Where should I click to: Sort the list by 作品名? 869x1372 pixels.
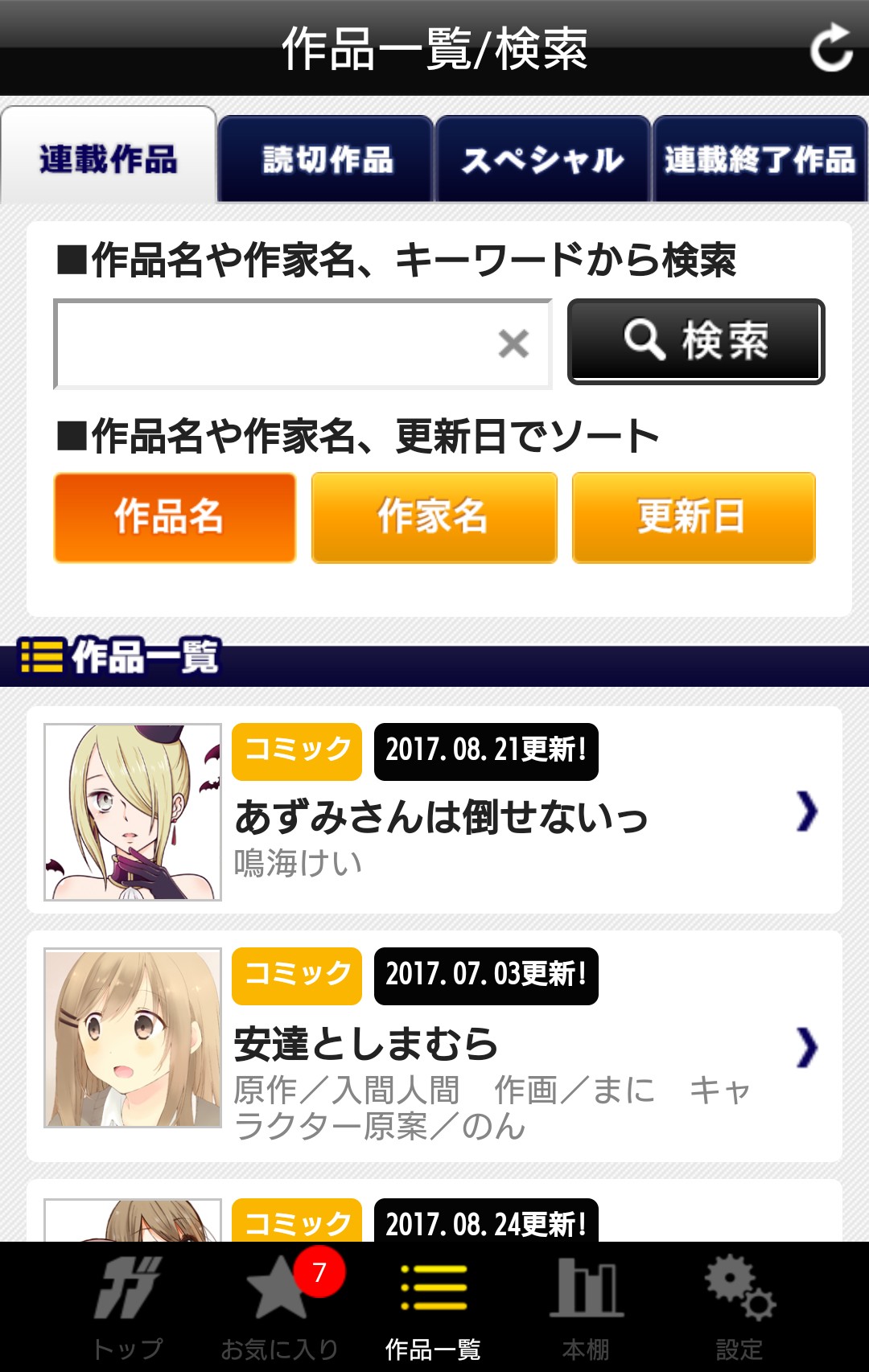[x=175, y=517]
